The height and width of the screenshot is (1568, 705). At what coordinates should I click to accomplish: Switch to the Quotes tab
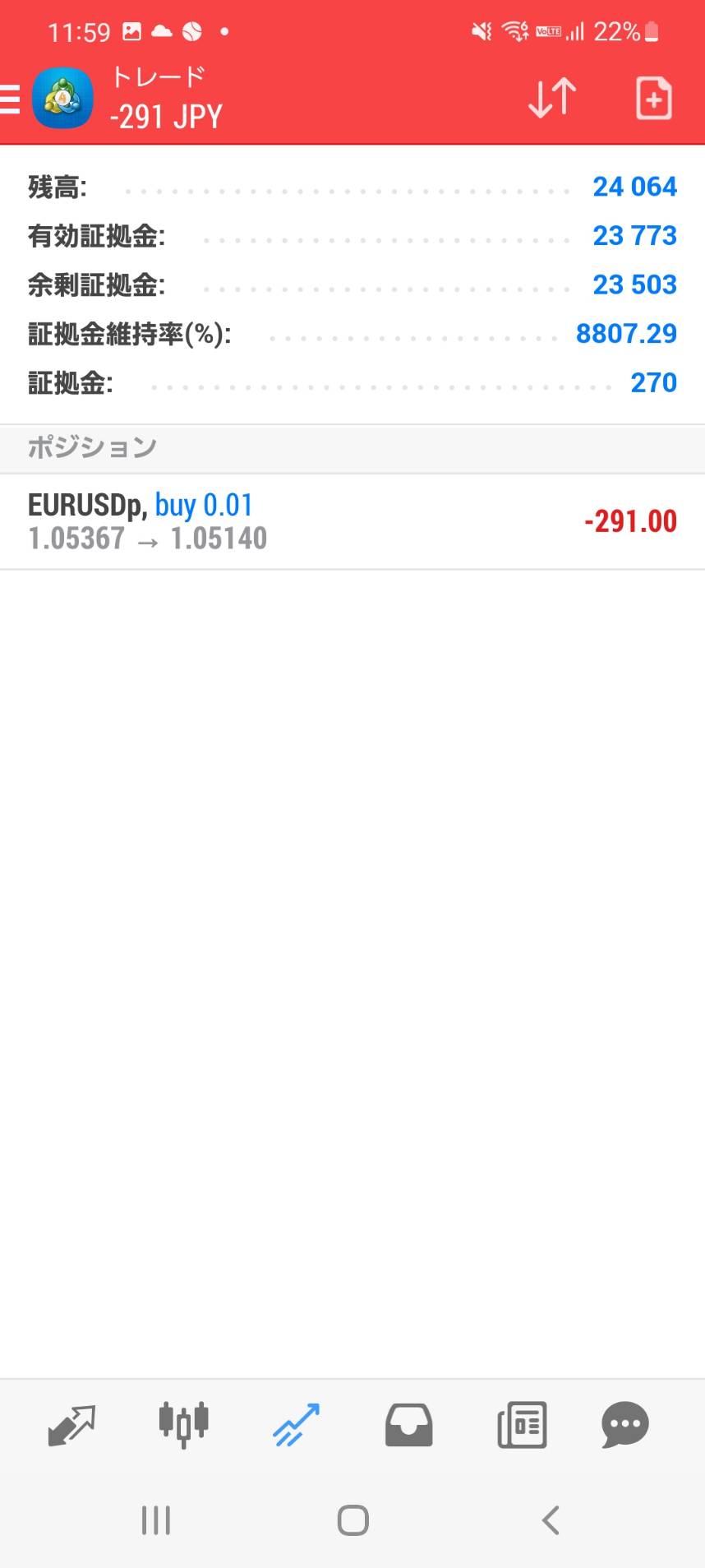click(x=71, y=1425)
